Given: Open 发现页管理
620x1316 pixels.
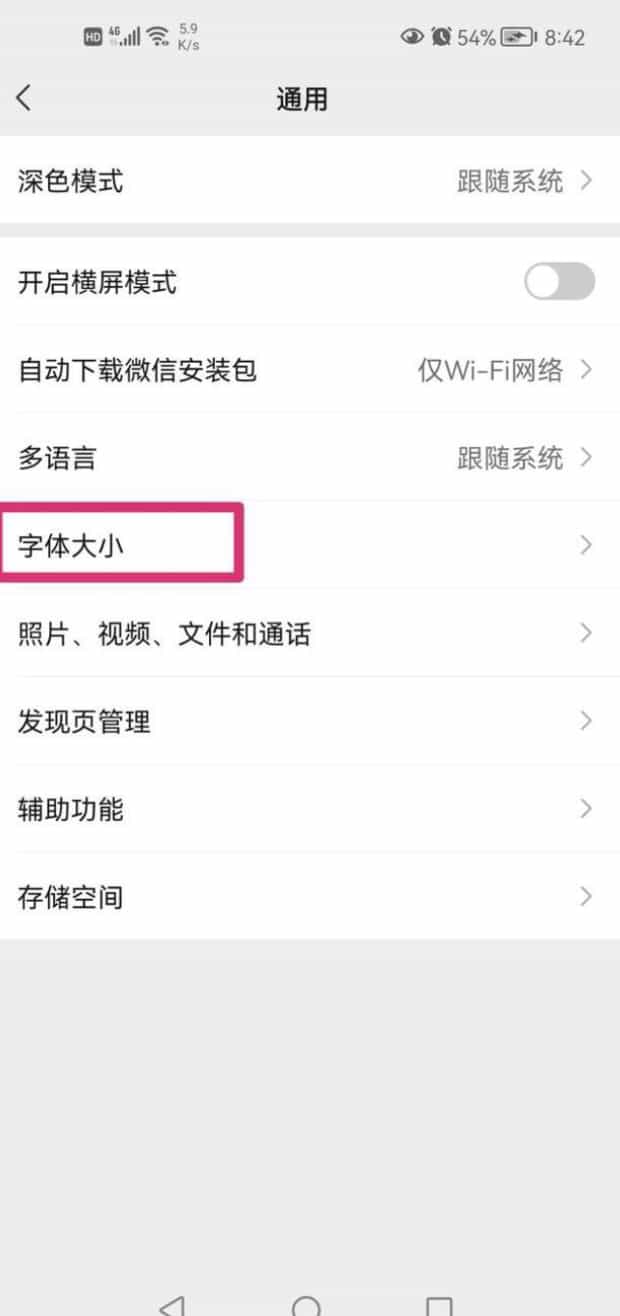Looking at the screenshot, I should coord(310,721).
